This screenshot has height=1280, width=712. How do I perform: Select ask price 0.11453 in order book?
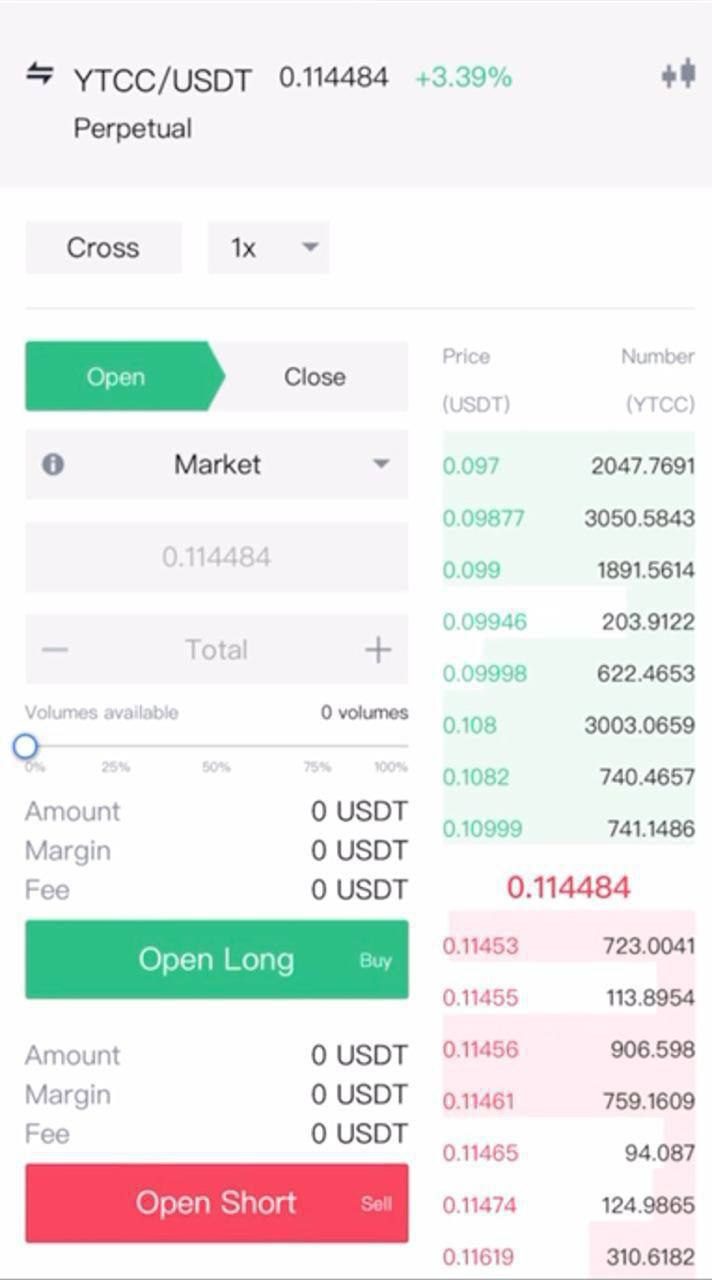[x=480, y=945]
